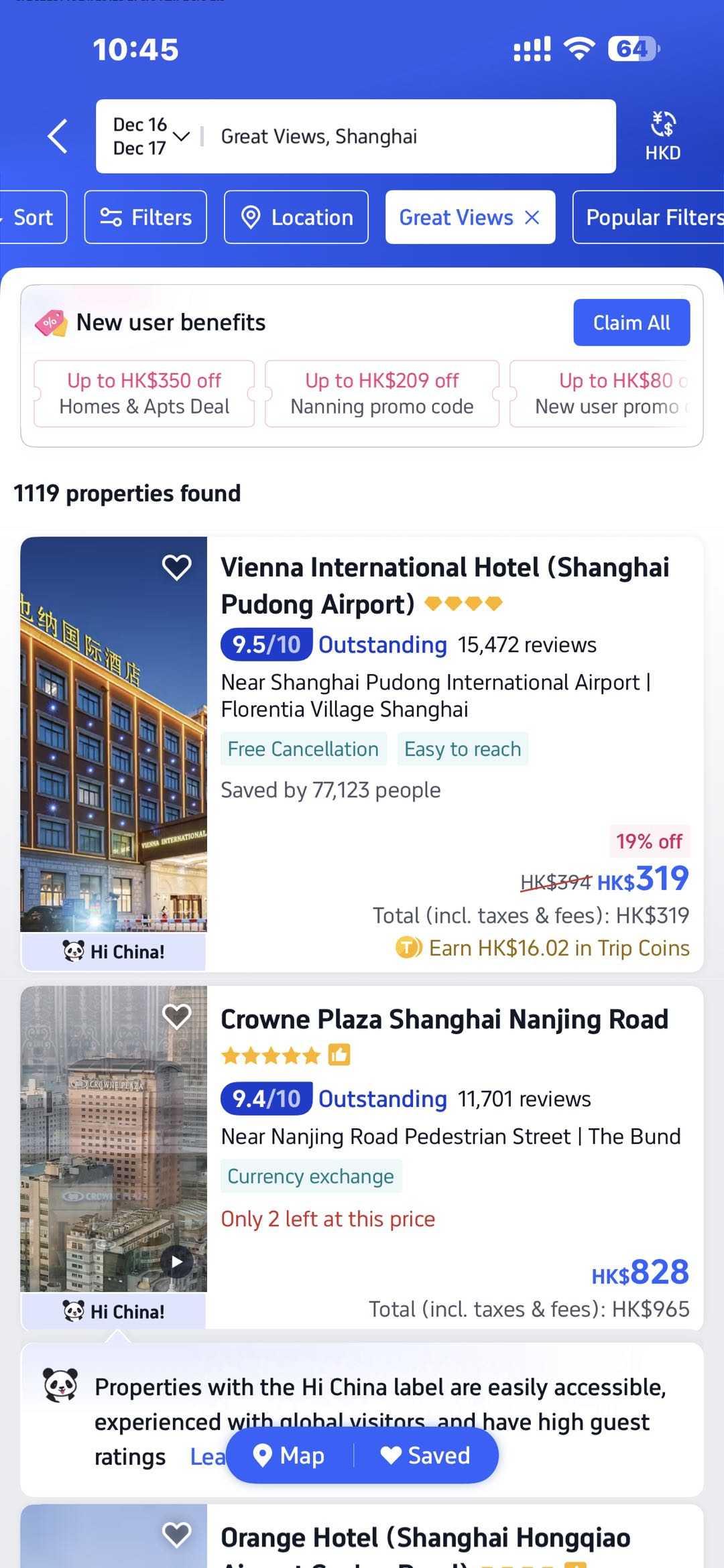Image resolution: width=724 pixels, height=1568 pixels.
Task: Claim All new user benefits
Action: (x=631, y=322)
